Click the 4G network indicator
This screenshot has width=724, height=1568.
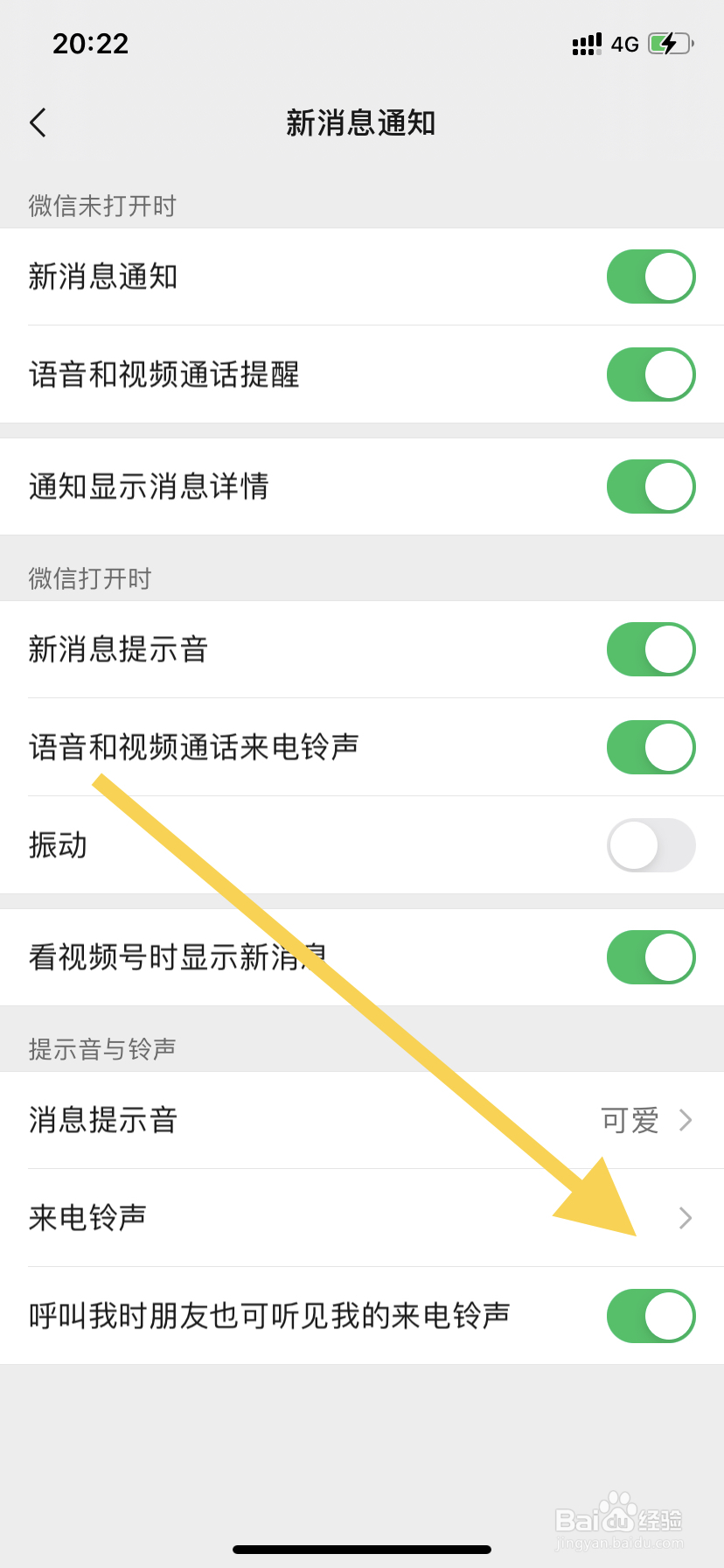click(x=624, y=44)
